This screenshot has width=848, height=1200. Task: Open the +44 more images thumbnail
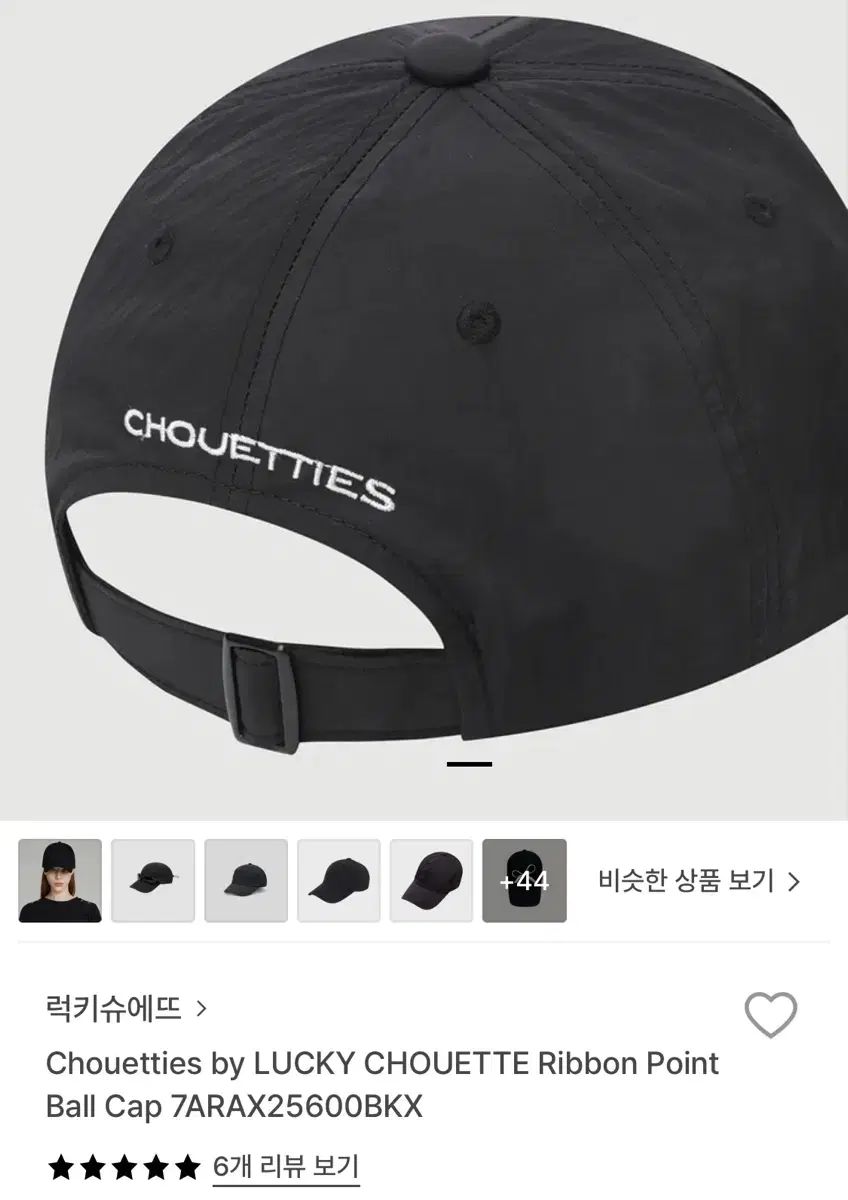(x=524, y=881)
